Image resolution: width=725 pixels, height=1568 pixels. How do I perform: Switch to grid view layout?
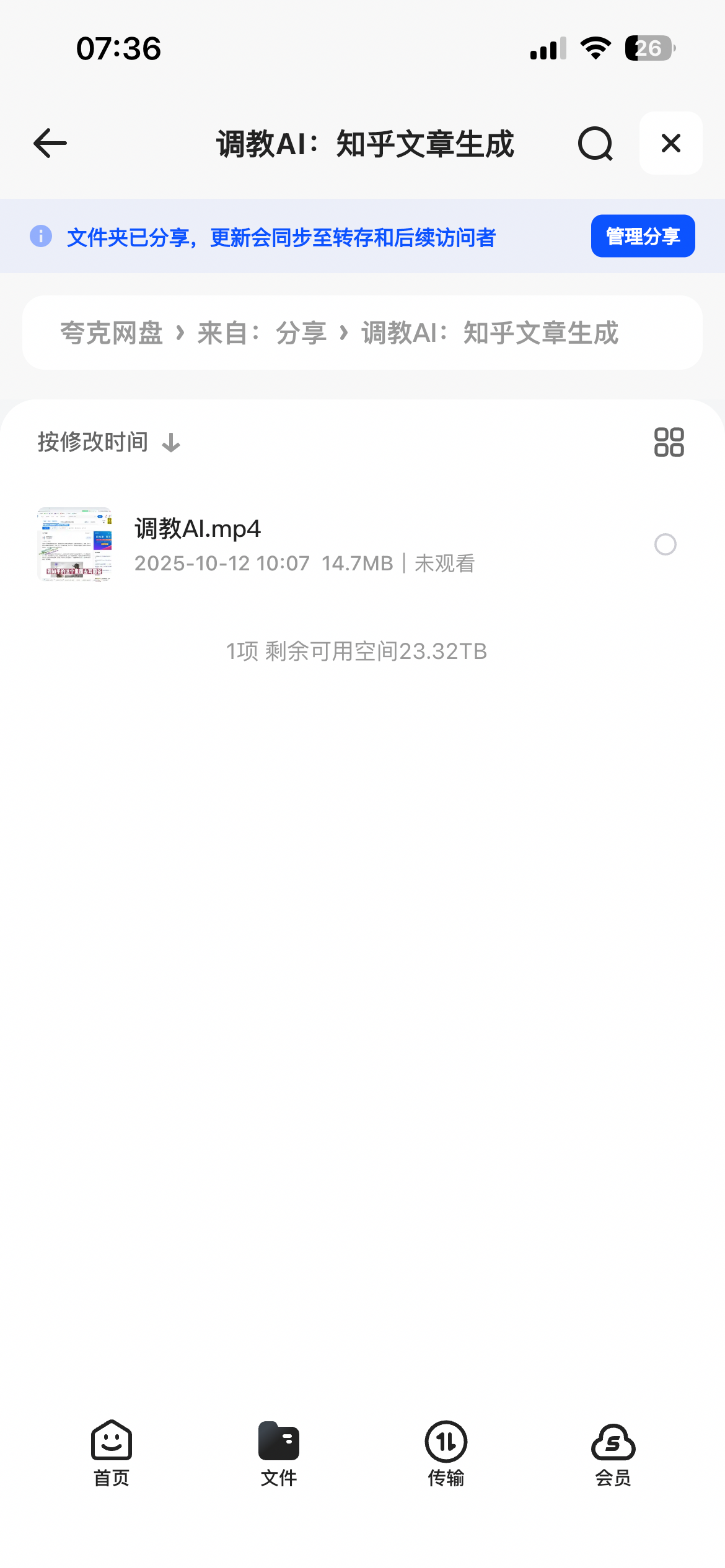[x=669, y=442]
